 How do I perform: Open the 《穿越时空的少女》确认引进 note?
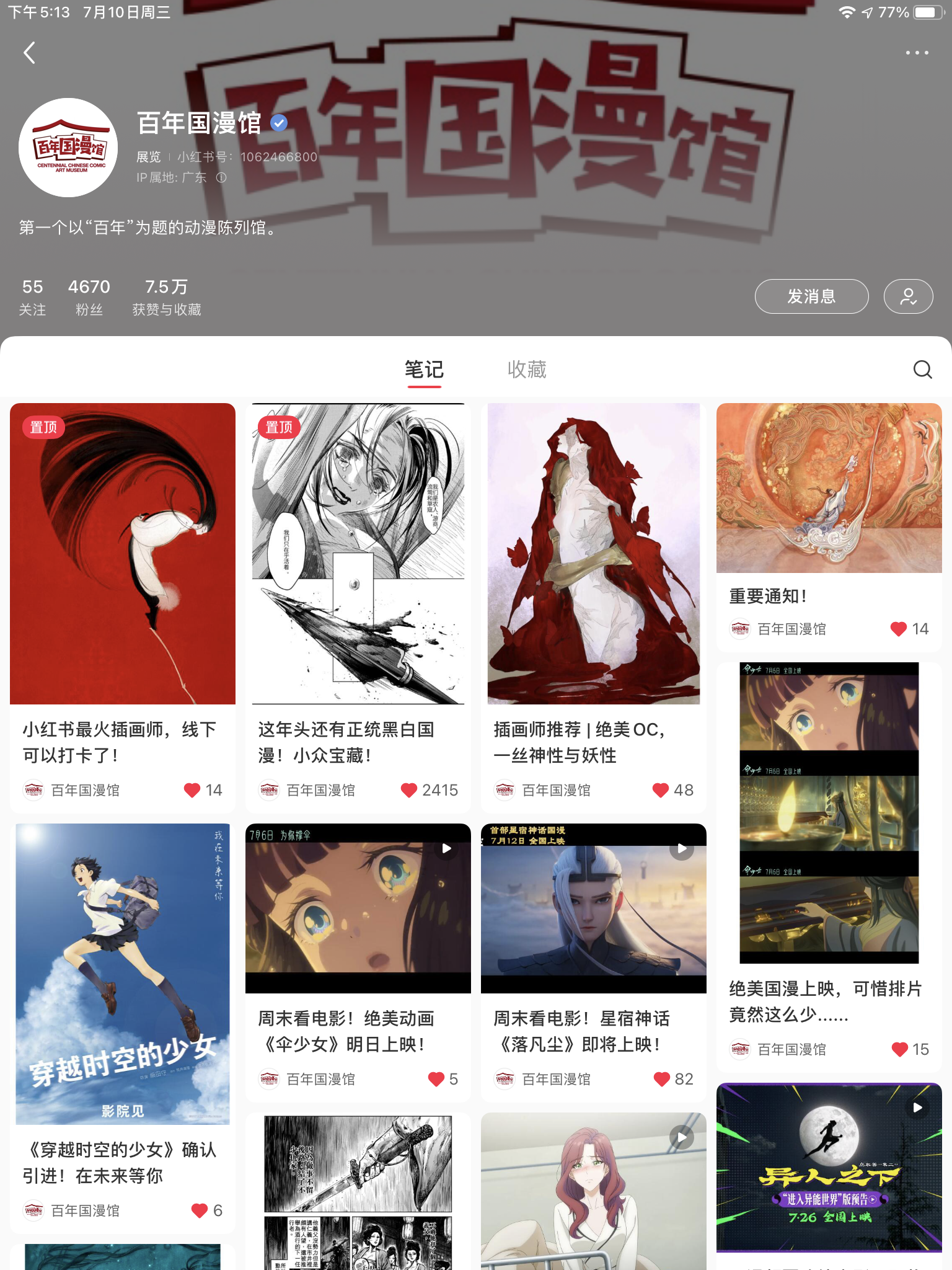click(123, 974)
